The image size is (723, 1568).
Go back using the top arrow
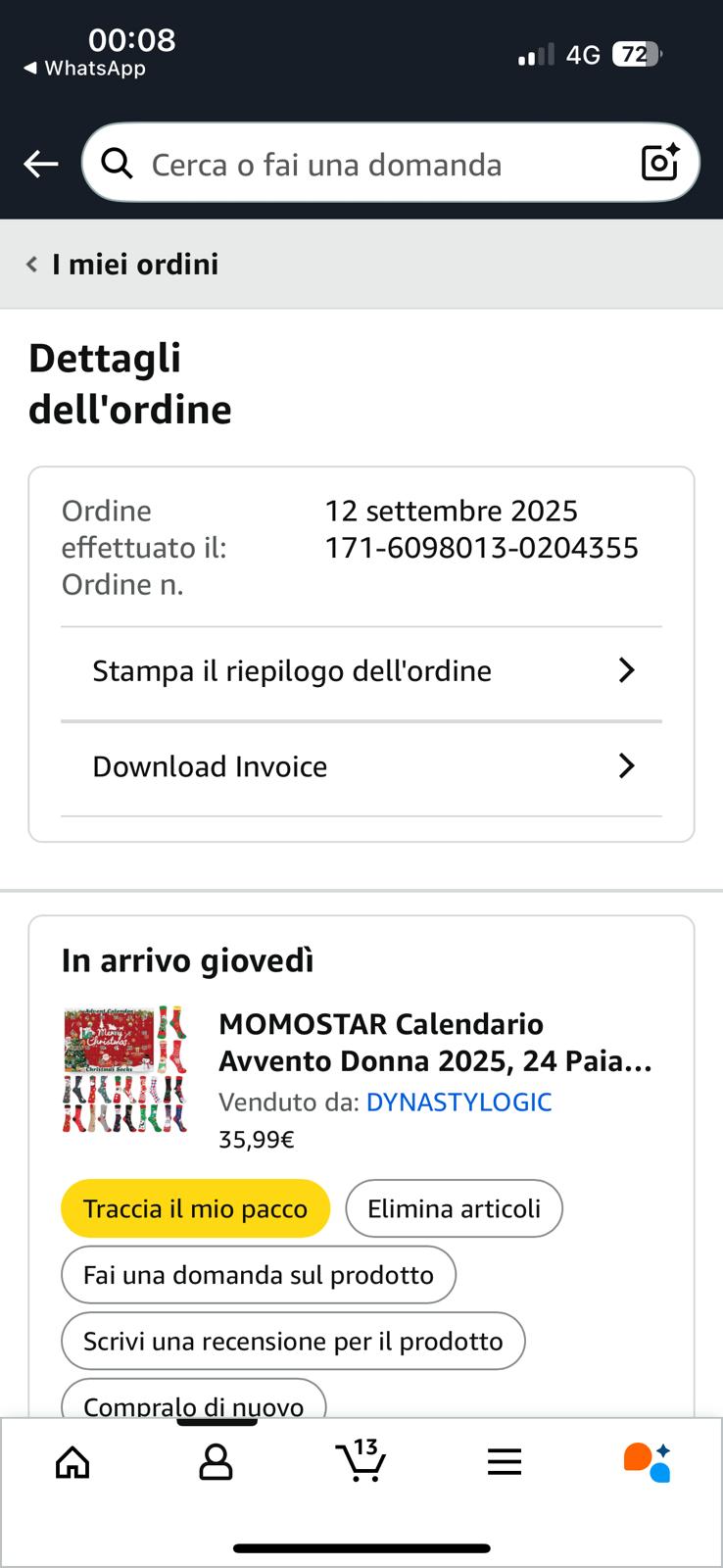[x=41, y=164]
